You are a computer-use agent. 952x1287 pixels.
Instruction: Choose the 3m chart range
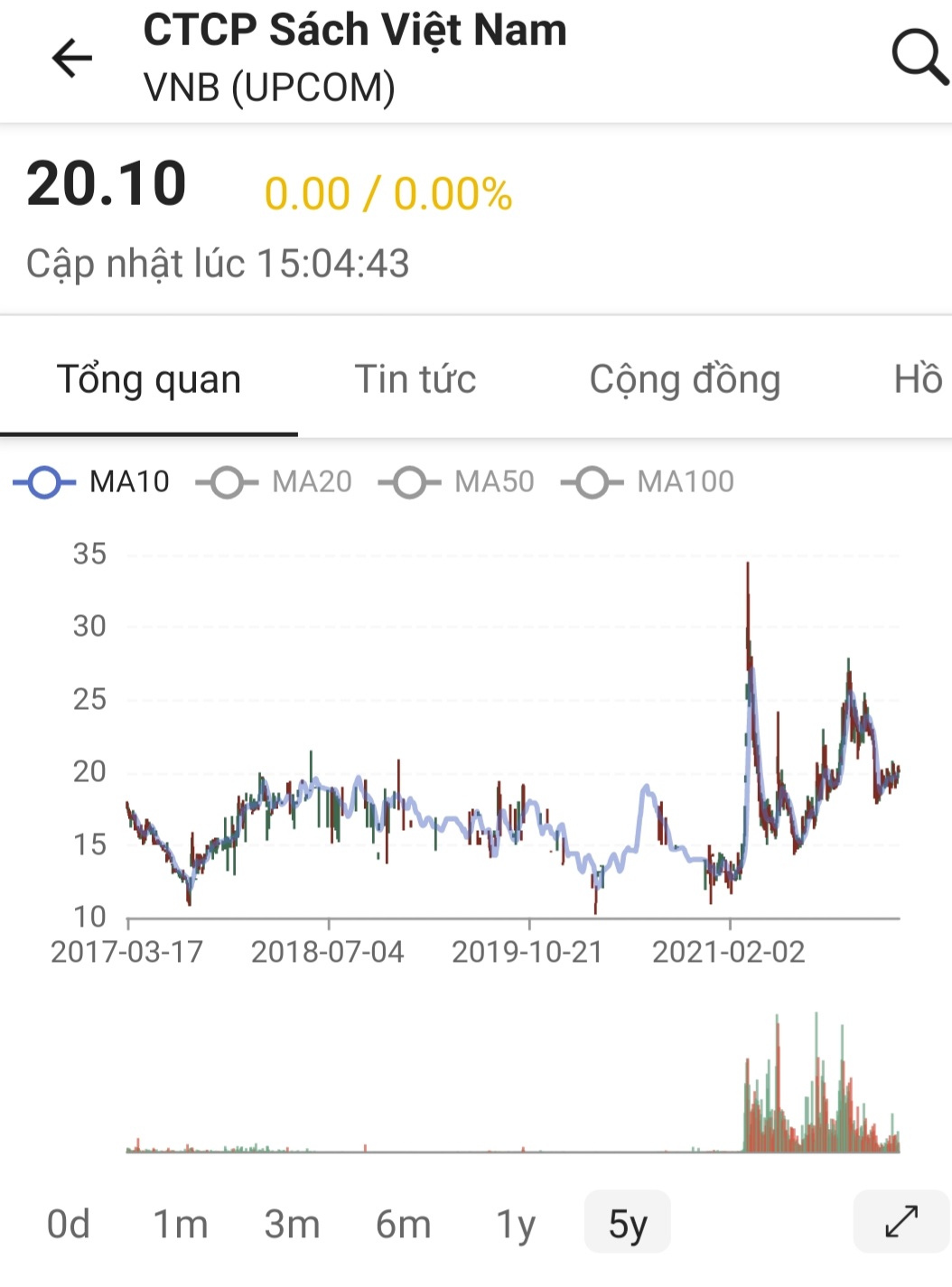(x=292, y=1225)
